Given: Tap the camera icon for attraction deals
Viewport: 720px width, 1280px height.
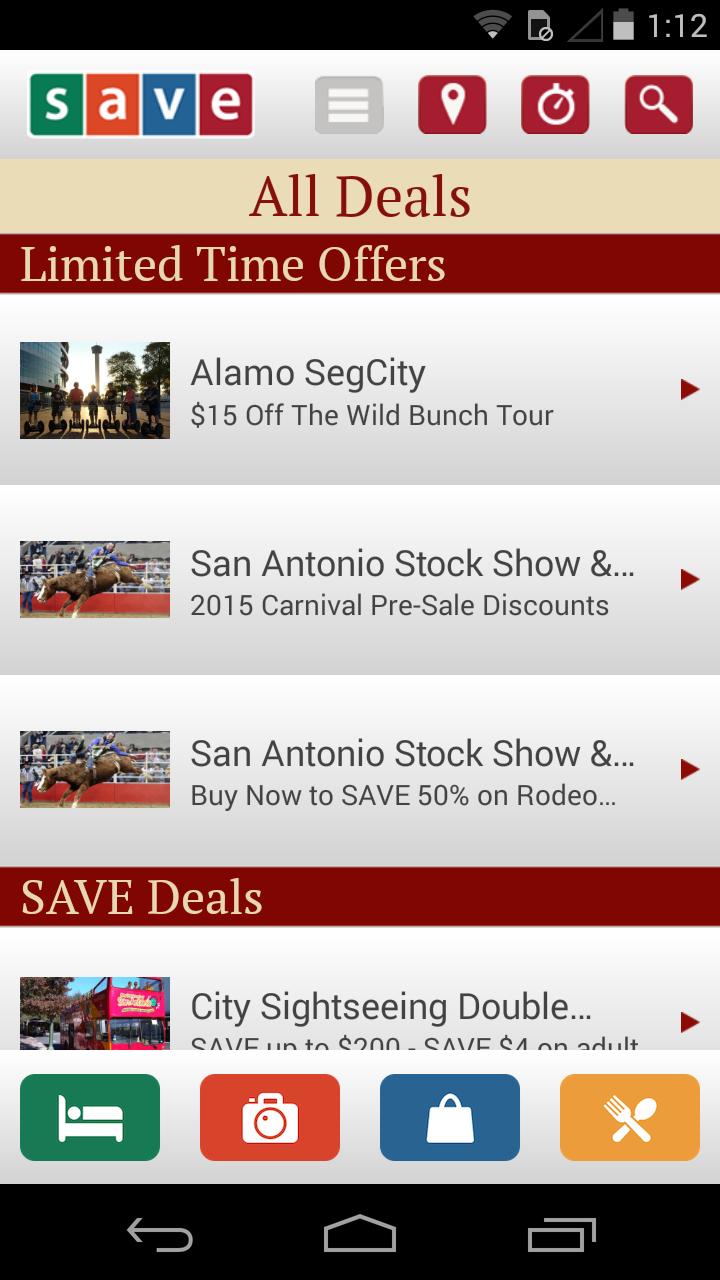Looking at the screenshot, I should pos(269,1117).
